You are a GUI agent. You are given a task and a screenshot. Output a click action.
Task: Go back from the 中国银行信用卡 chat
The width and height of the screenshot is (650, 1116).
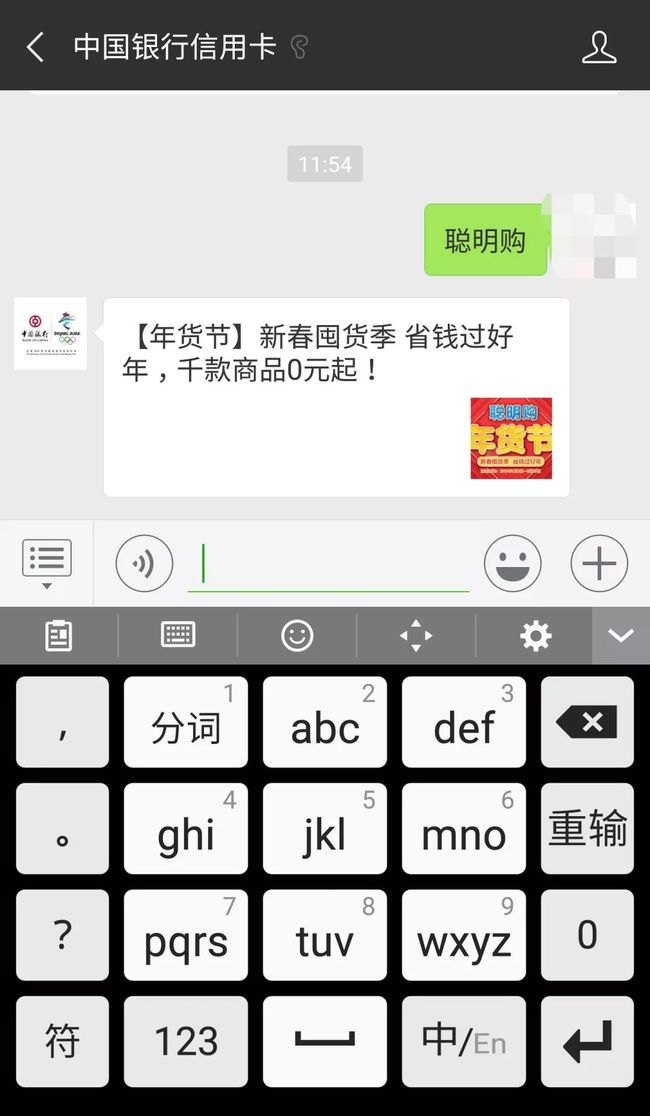coord(34,48)
